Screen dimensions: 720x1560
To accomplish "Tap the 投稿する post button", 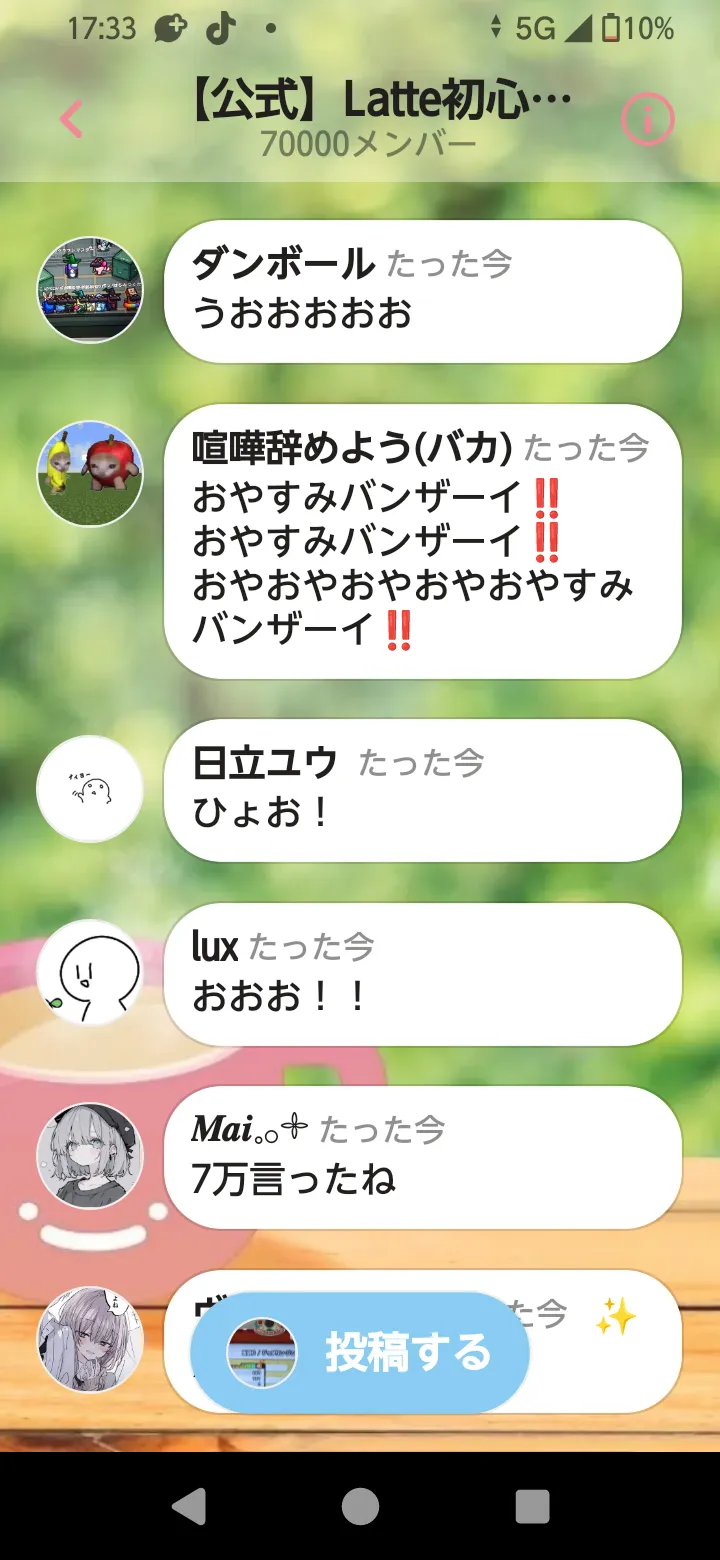I will coord(360,1353).
